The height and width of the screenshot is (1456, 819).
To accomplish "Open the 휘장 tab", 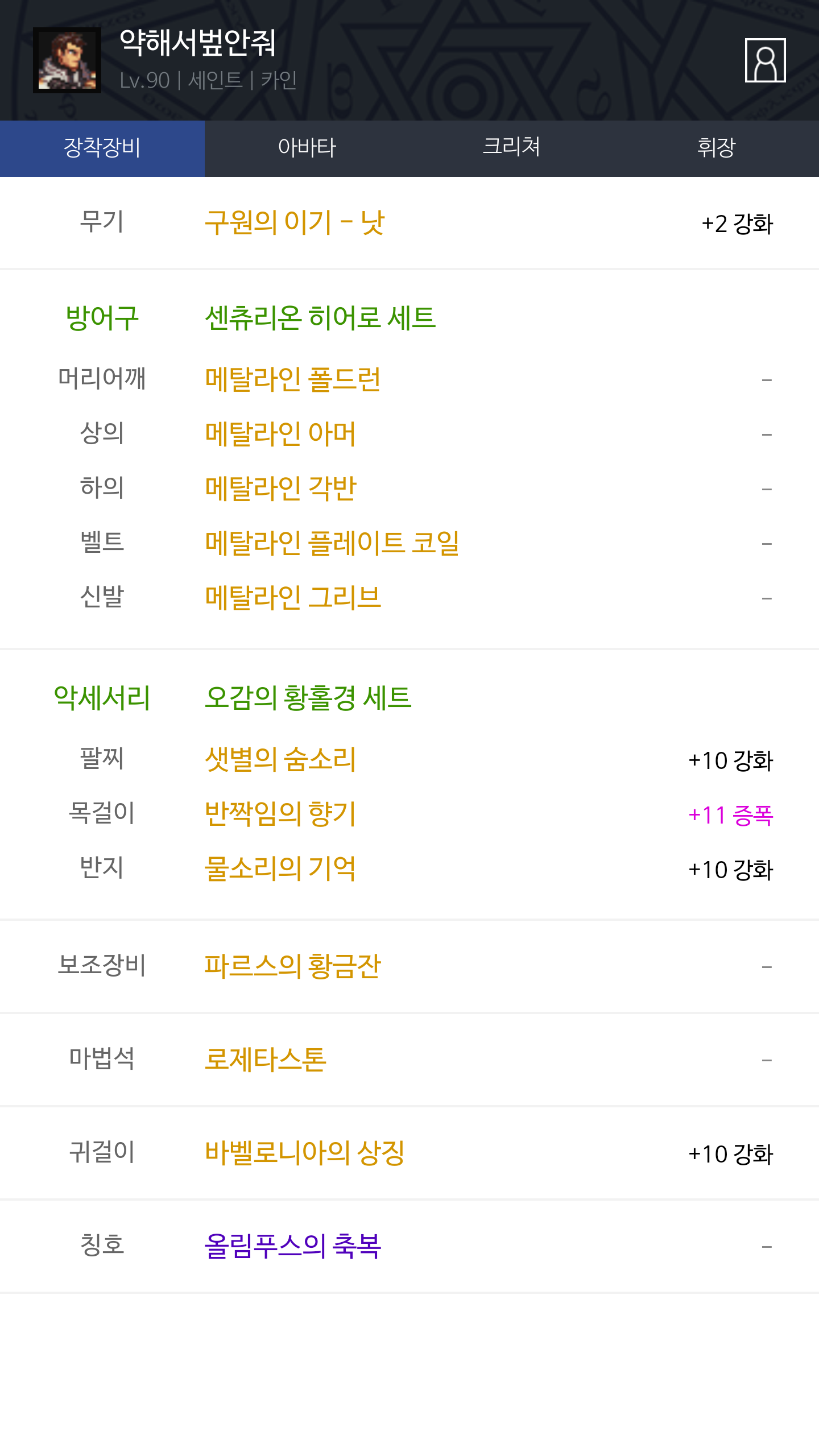I will (x=717, y=148).
